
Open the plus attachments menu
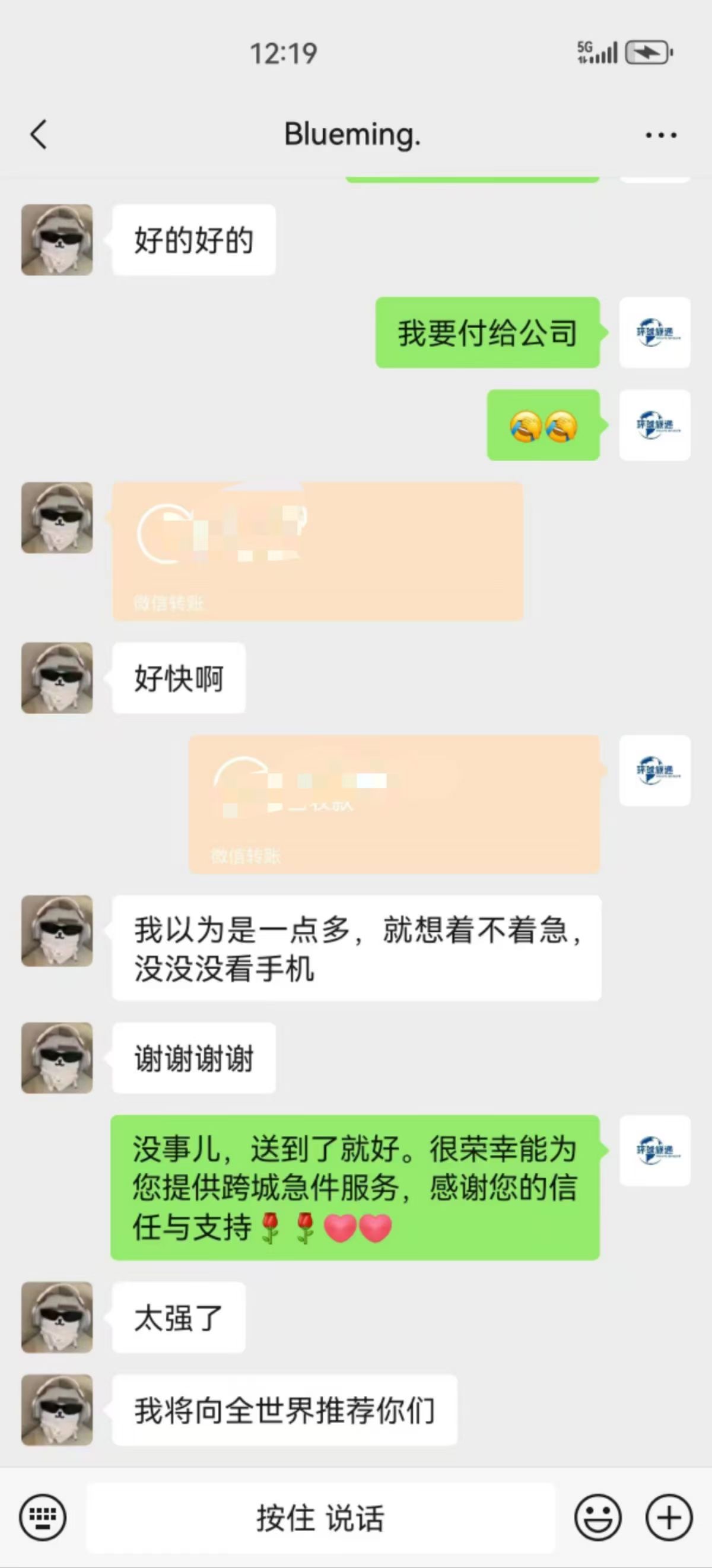669,1518
